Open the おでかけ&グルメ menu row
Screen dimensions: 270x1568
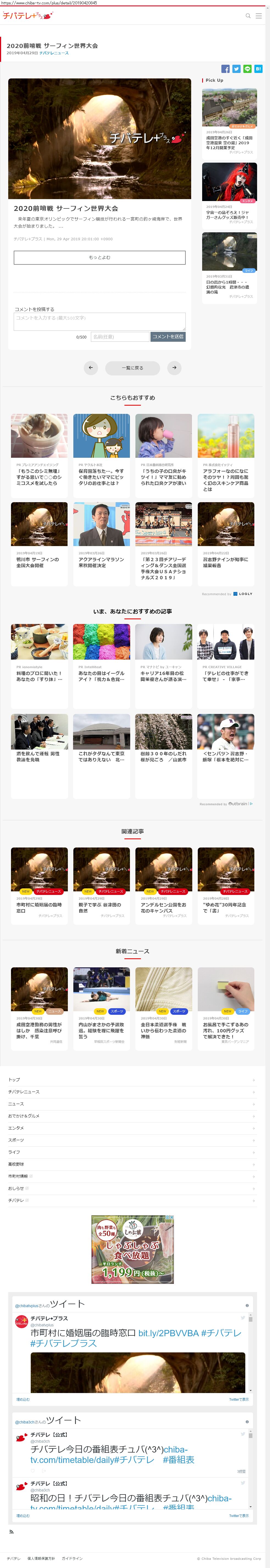coord(24,1116)
